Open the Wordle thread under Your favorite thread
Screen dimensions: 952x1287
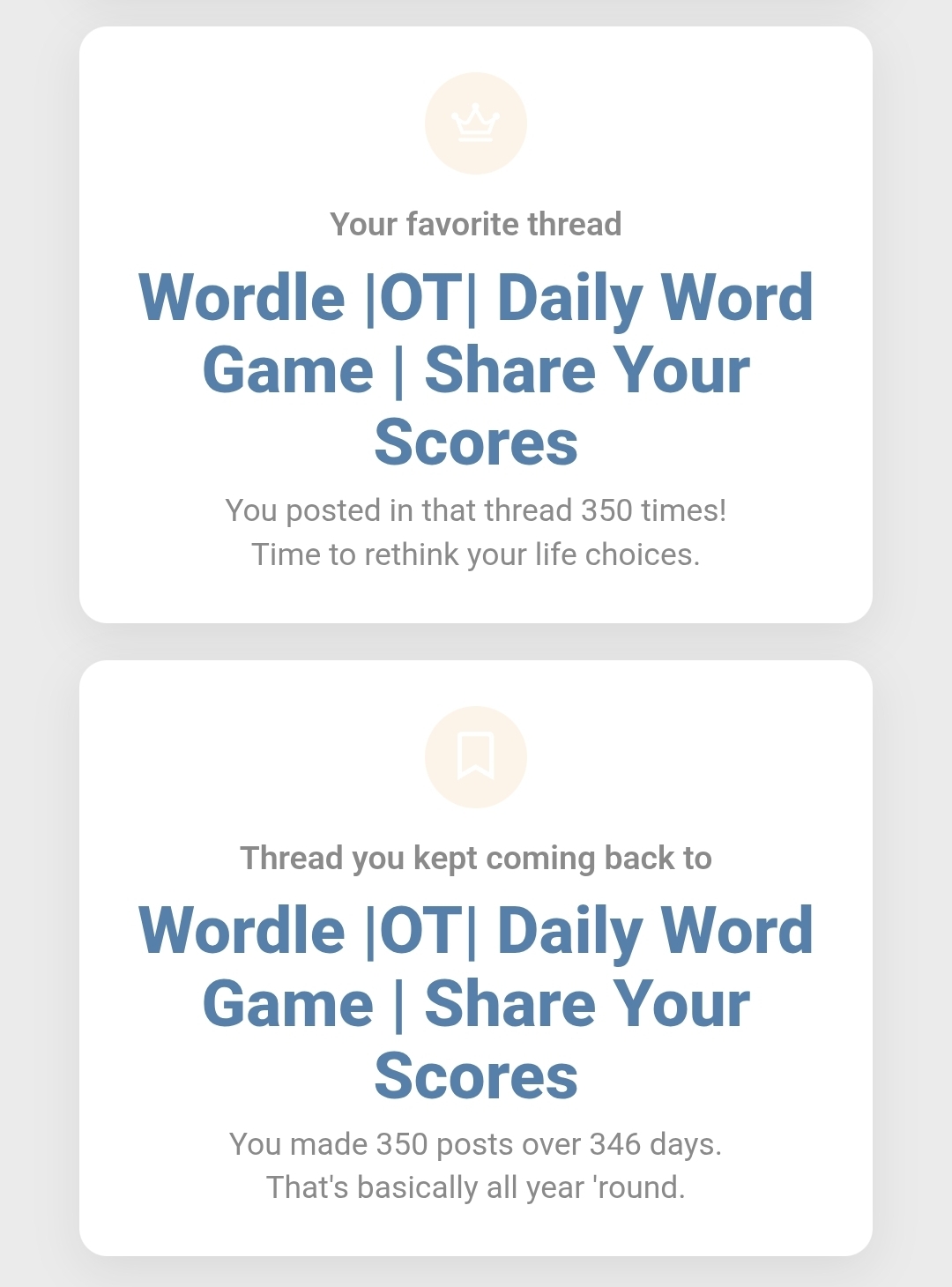click(476, 368)
